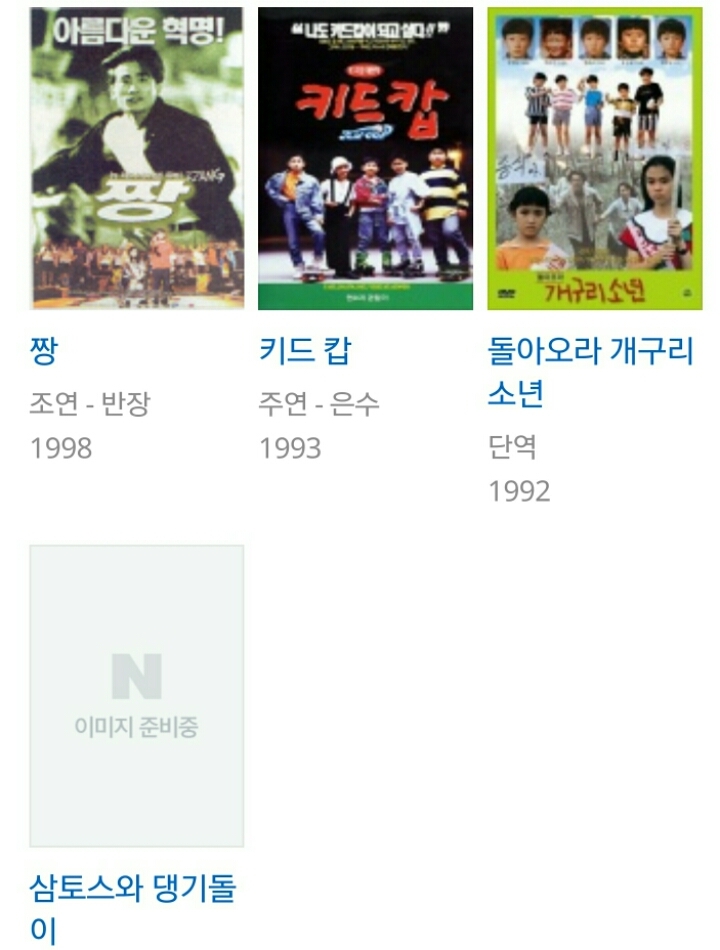Tap the 돌아오라 개구리 소년 title link
Viewport: 720px width, 950px height.
click(590, 372)
